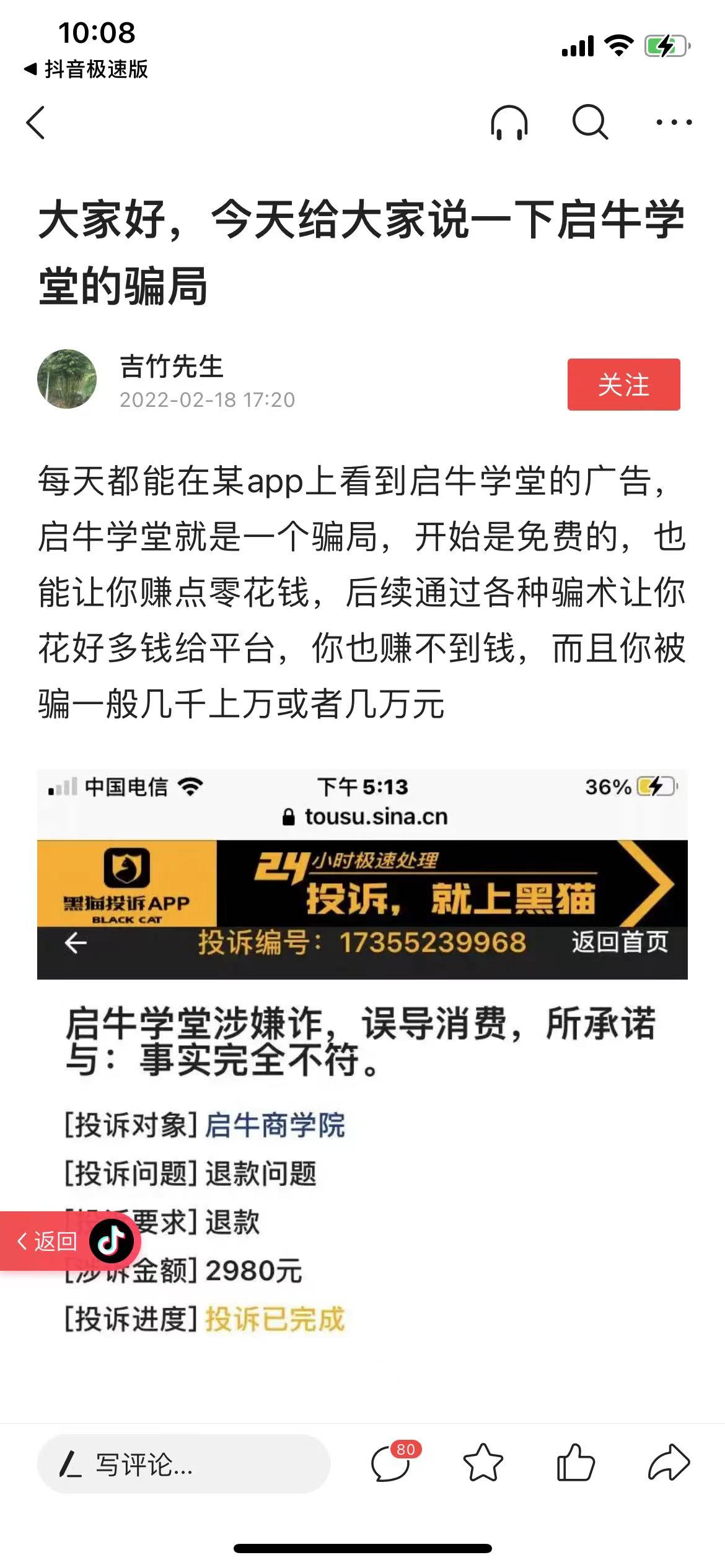This screenshot has height=1568, width=725.
Task: Return to 抖音极速版 from the status bar
Action: tap(87, 69)
